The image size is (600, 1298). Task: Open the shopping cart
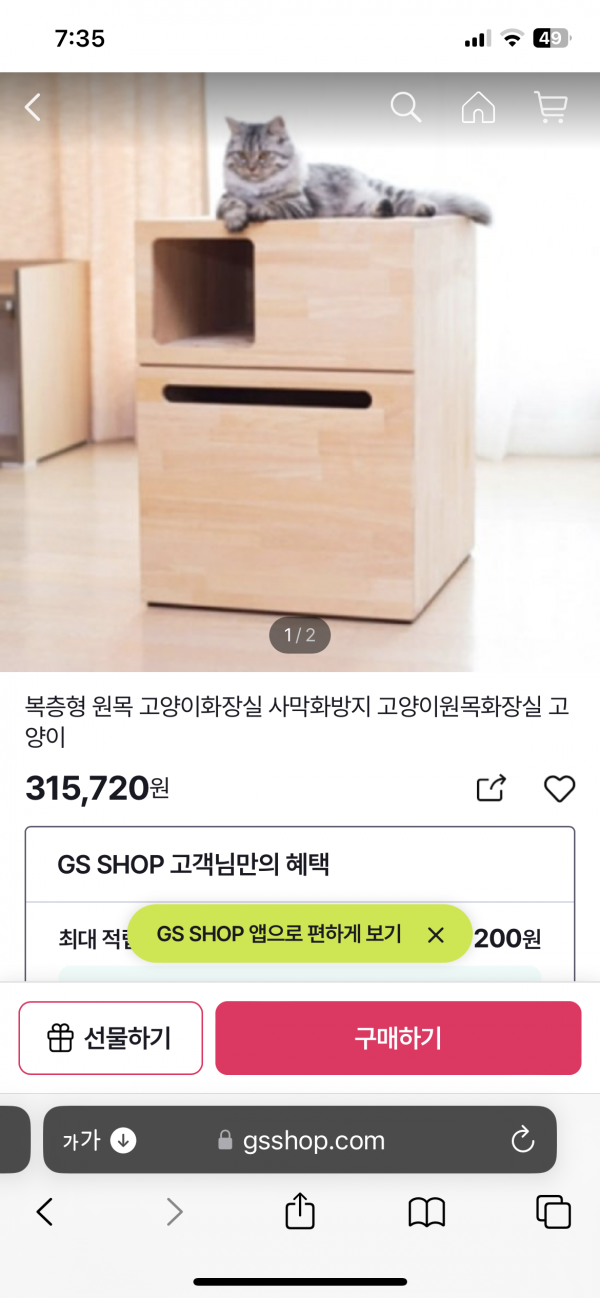click(x=551, y=107)
